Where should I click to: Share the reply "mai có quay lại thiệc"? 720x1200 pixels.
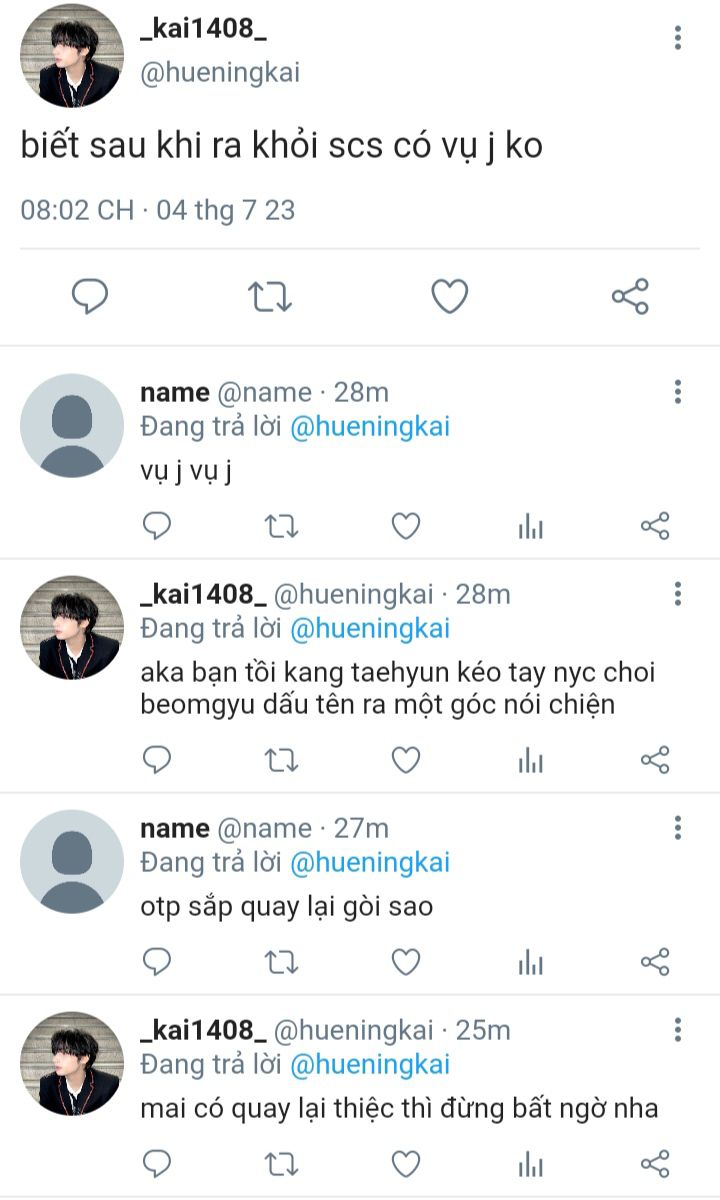point(654,1164)
